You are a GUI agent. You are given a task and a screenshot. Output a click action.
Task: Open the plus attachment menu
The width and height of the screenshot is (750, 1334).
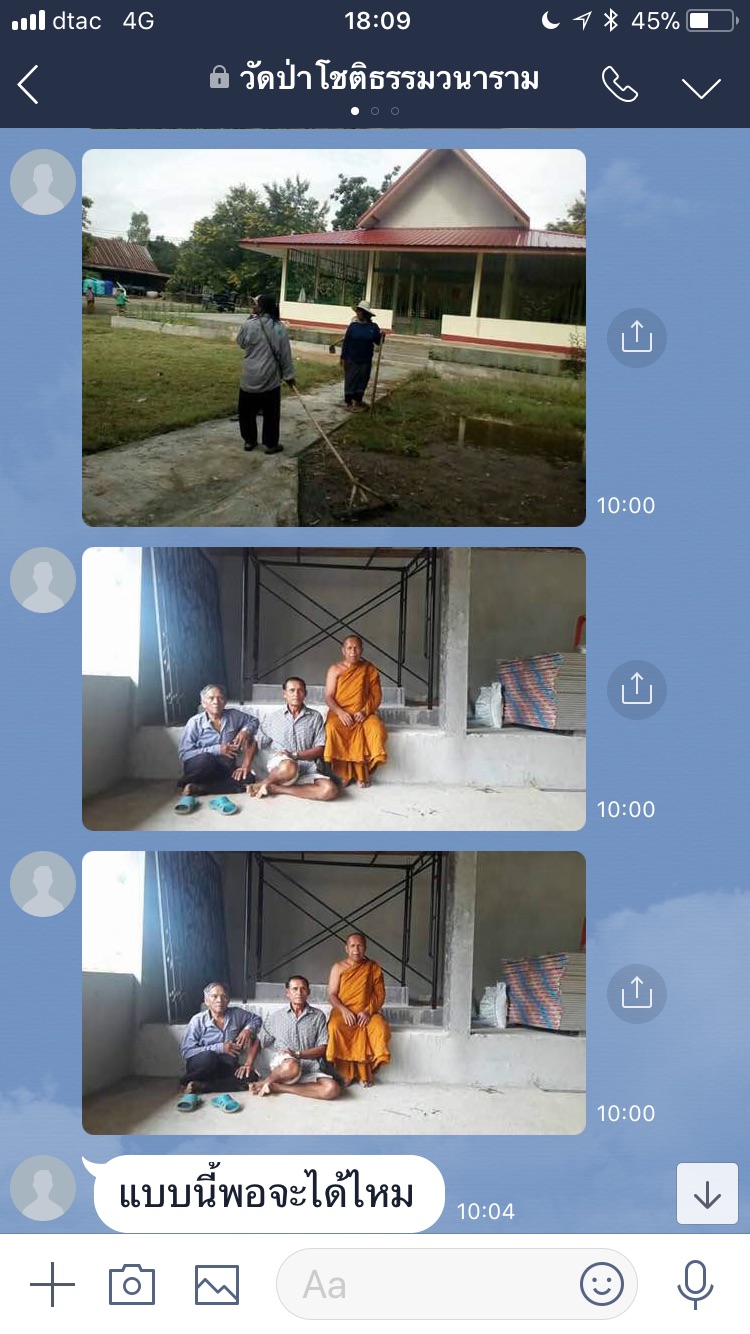(x=53, y=1284)
